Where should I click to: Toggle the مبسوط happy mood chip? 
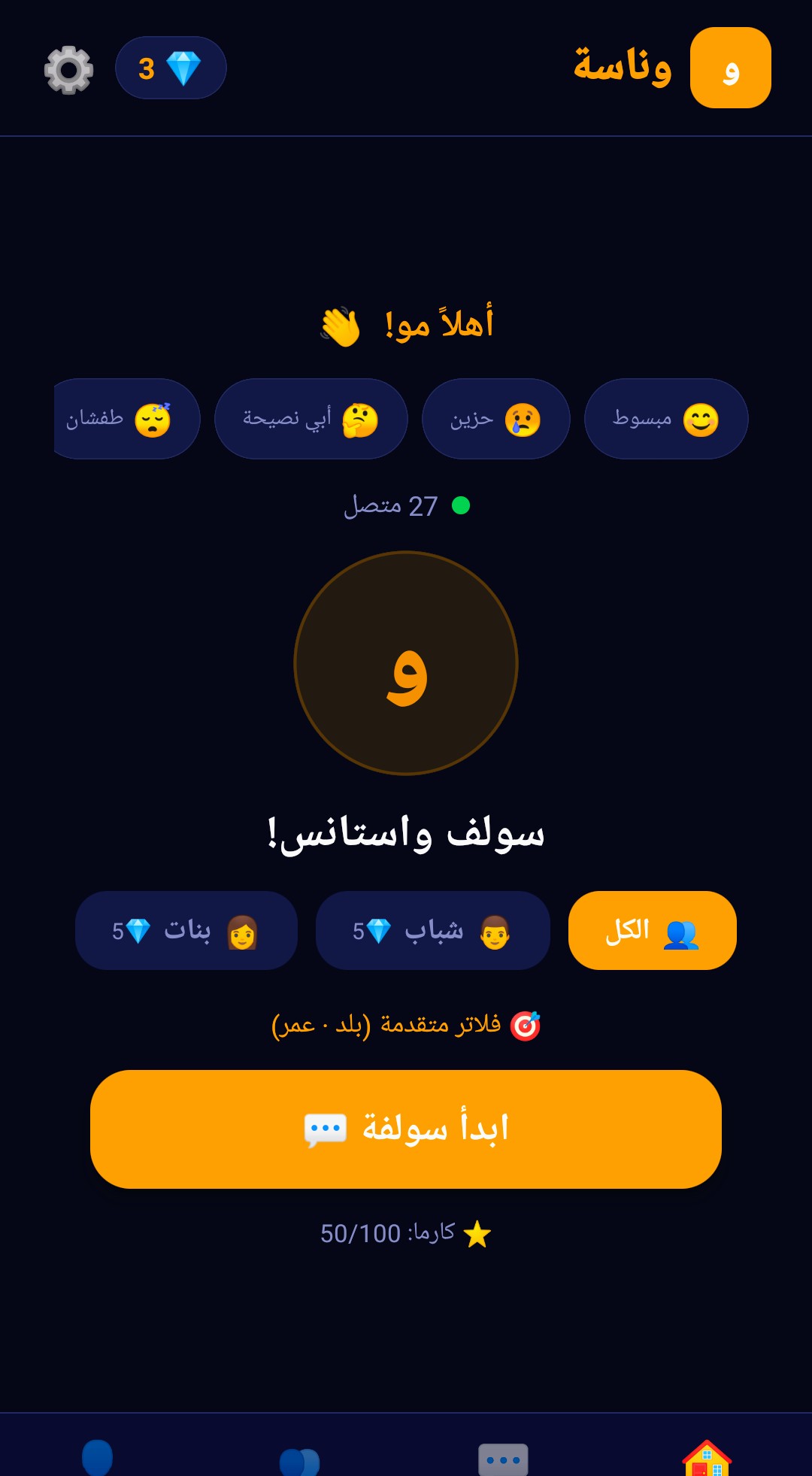coord(665,418)
